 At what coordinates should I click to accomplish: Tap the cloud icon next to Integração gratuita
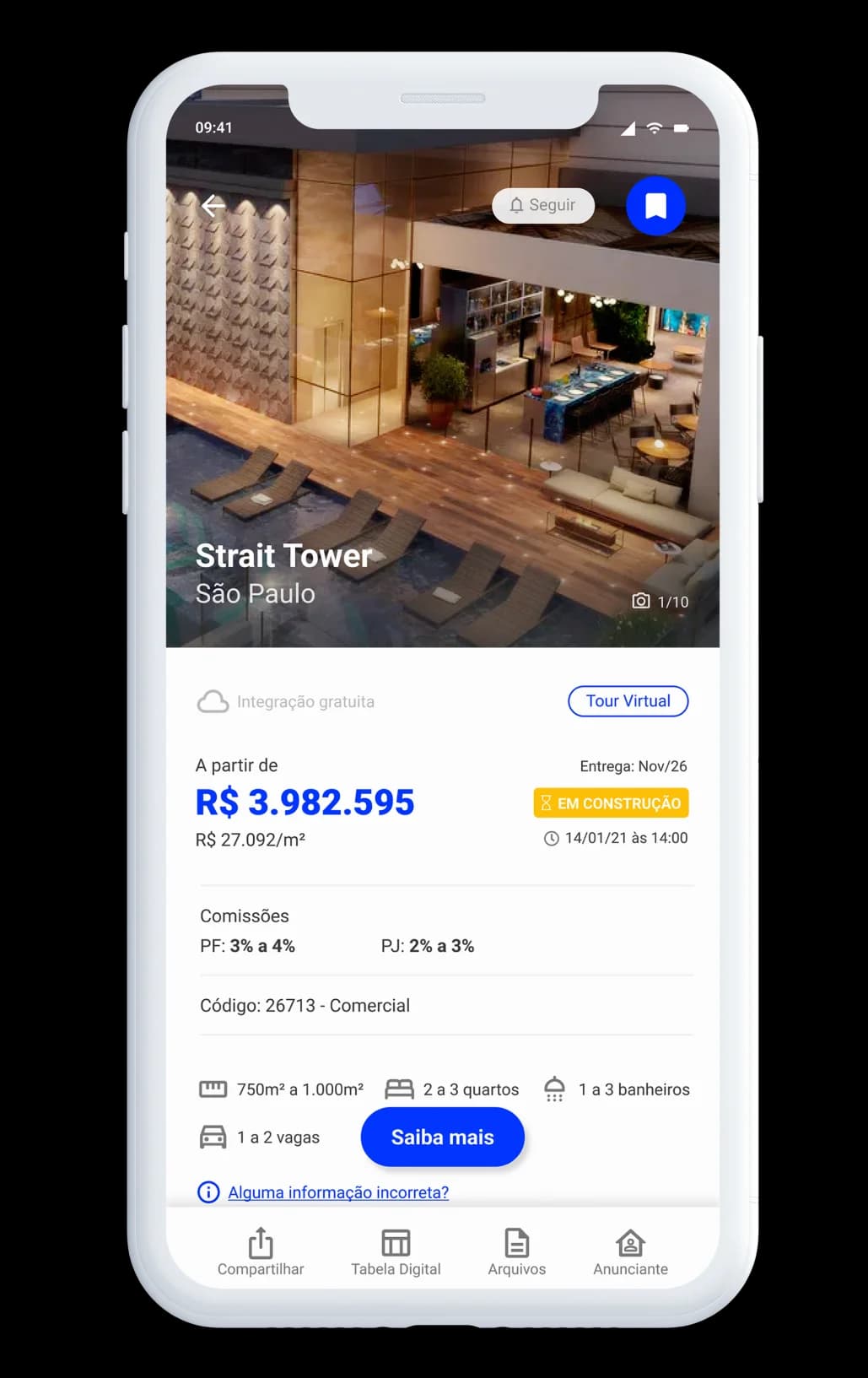213,700
